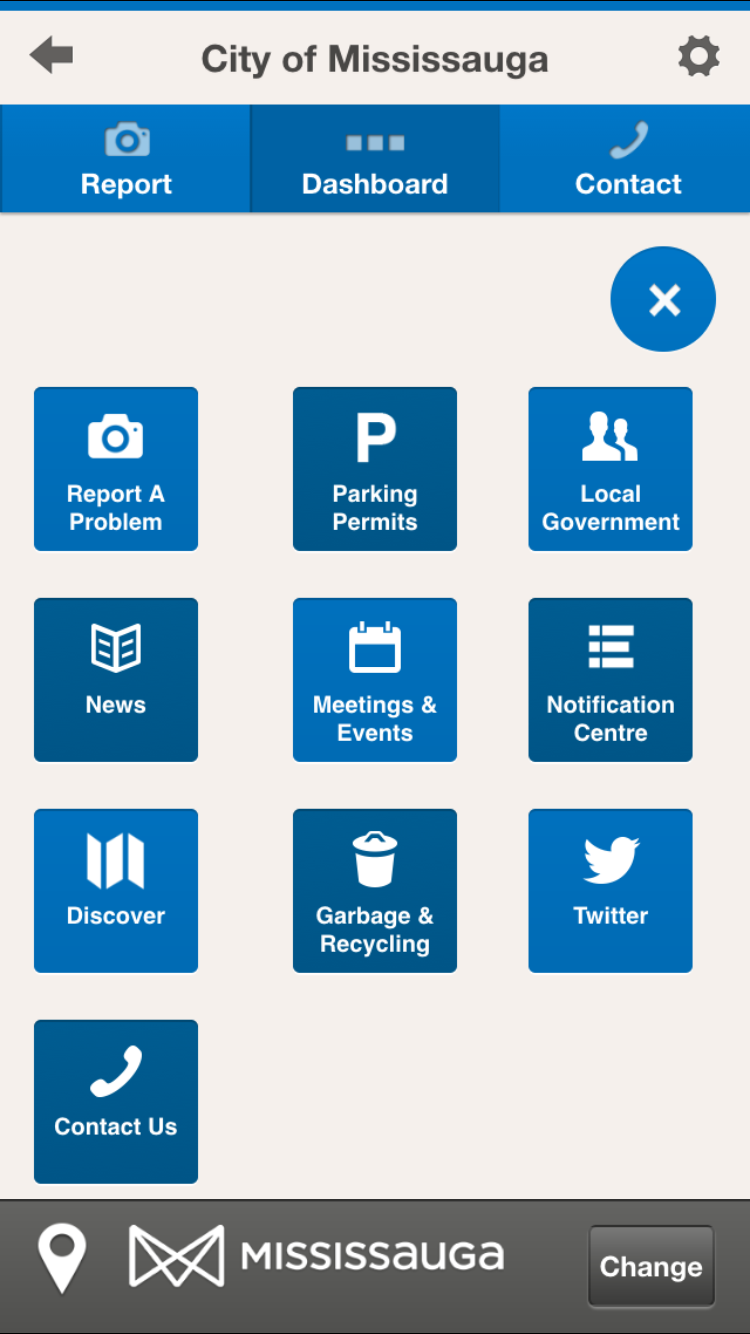View the News tile

tap(116, 680)
